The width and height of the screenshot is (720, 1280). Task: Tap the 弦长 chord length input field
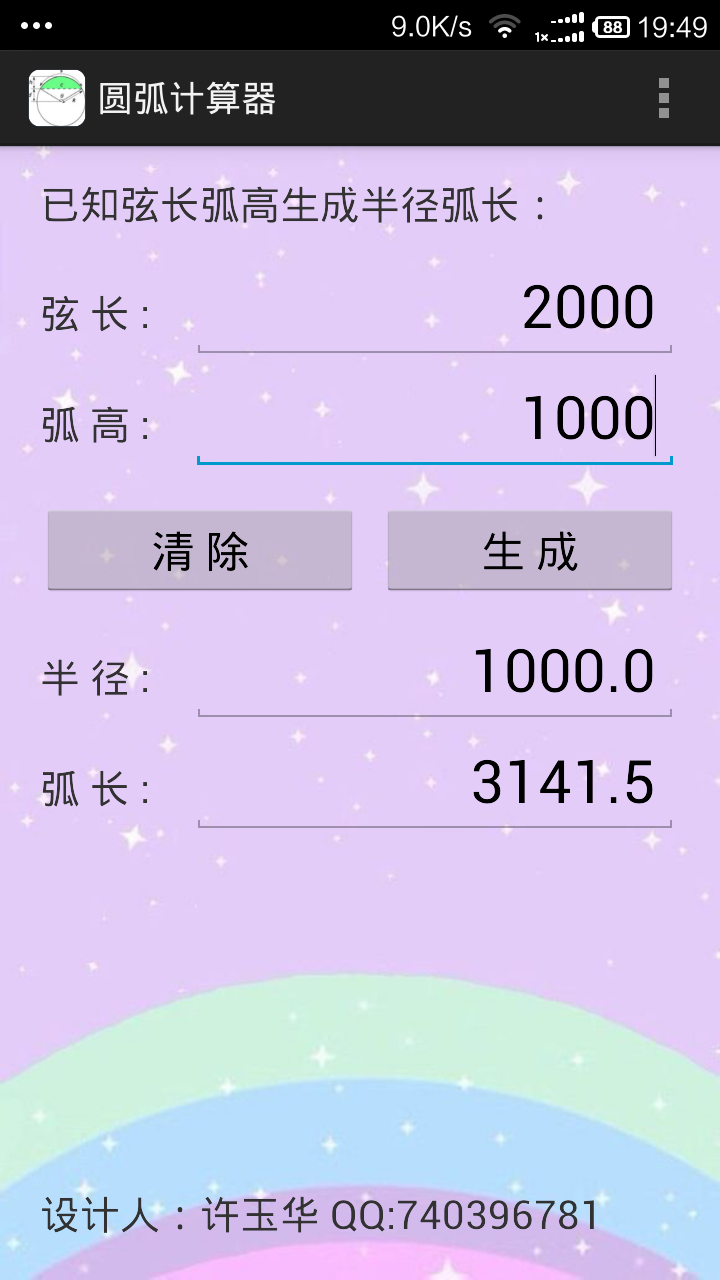[434, 310]
